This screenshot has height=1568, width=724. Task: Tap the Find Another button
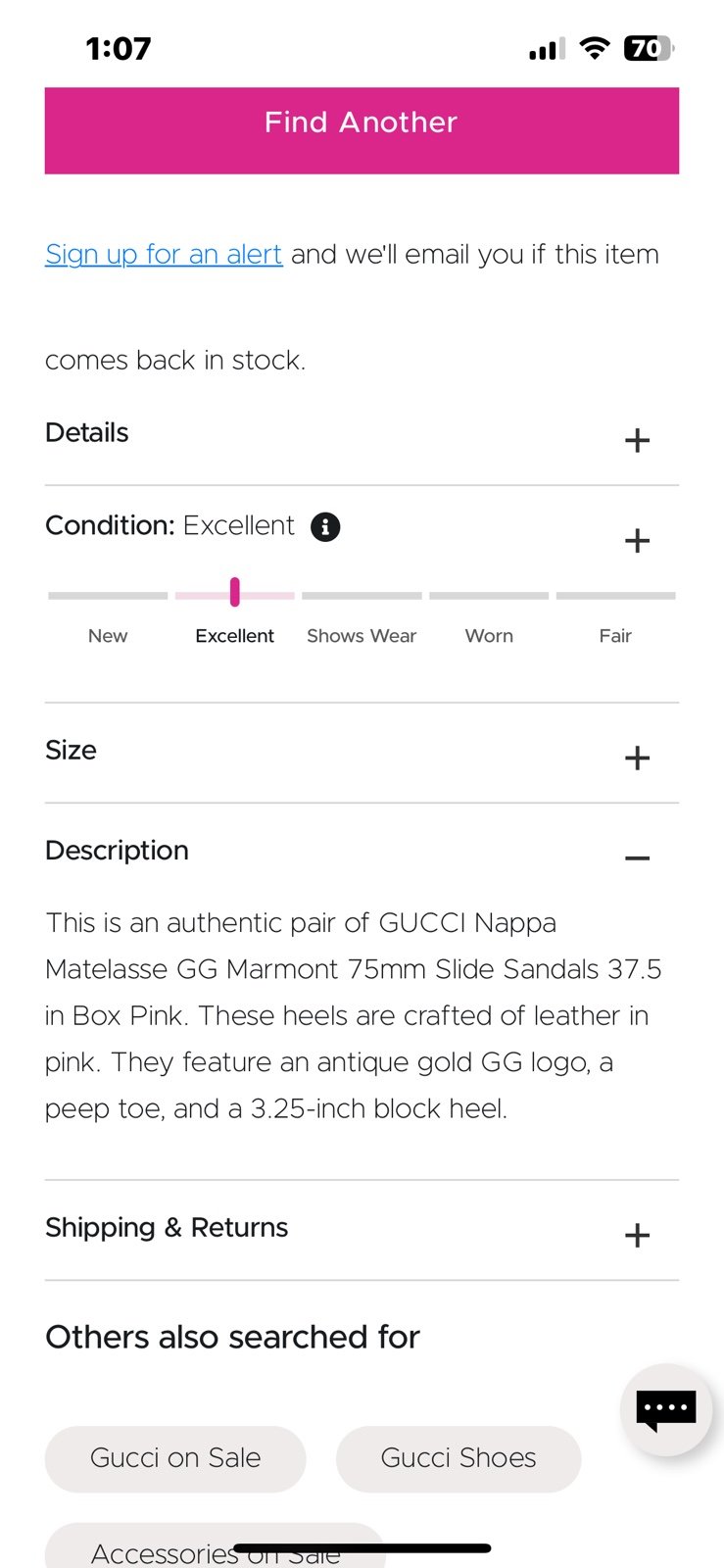(x=362, y=130)
